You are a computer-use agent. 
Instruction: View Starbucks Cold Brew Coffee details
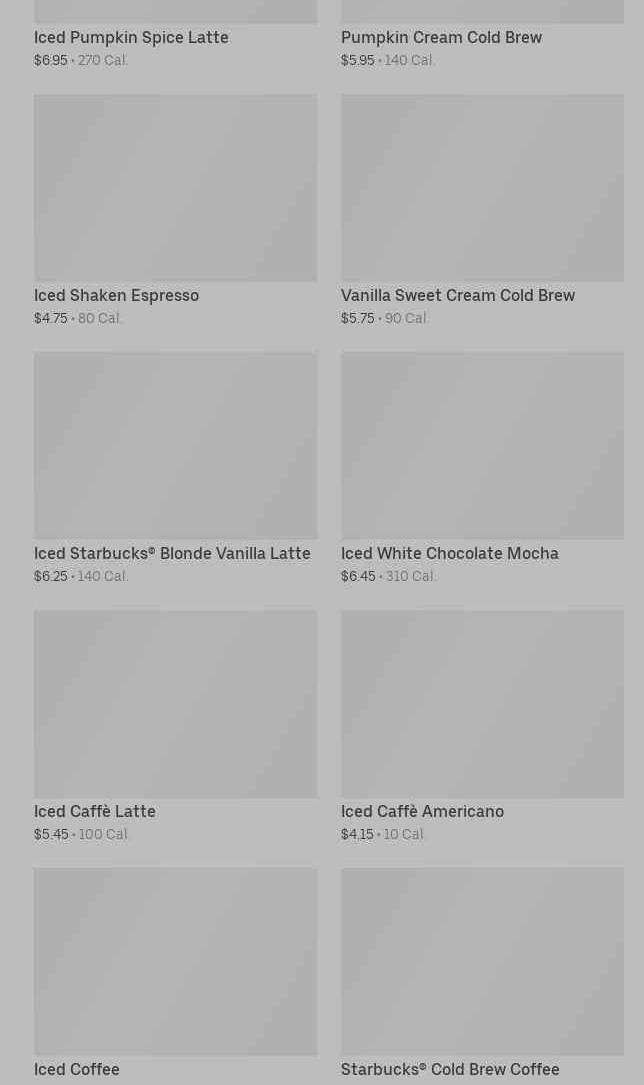(482, 976)
